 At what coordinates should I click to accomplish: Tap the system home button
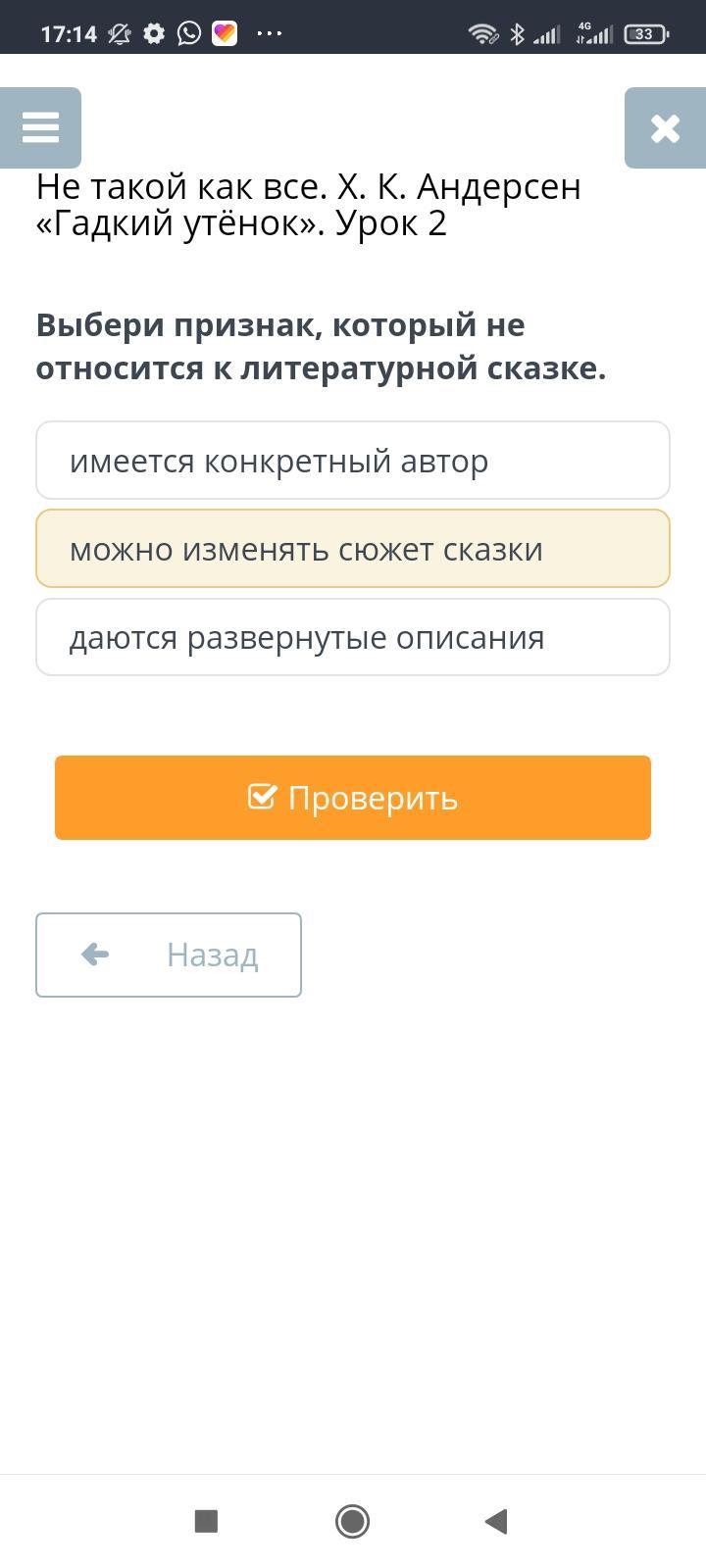352,1521
